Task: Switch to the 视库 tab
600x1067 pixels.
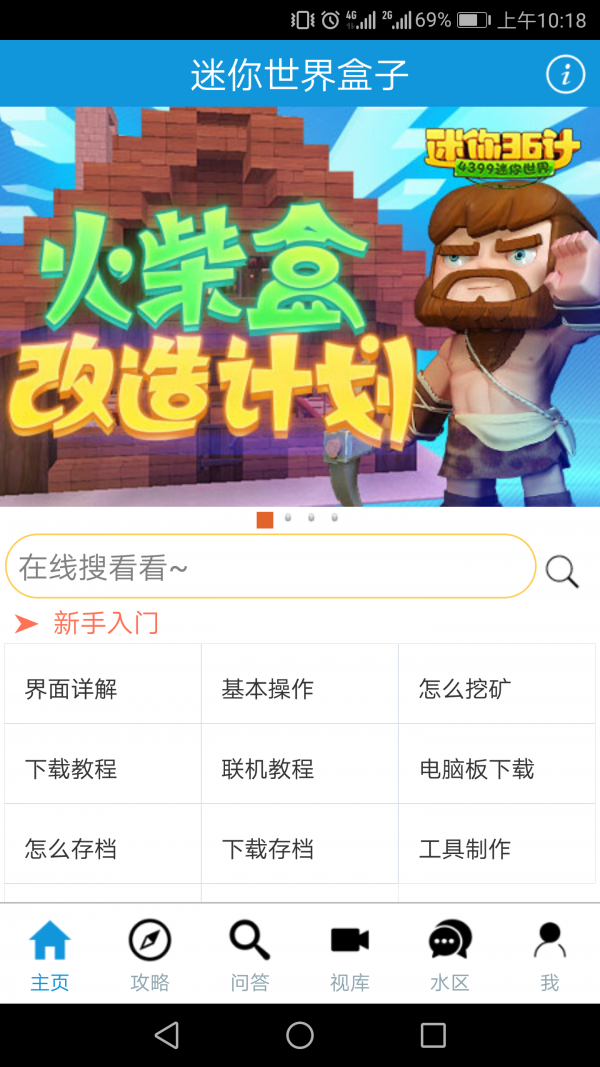Action: (350, 955)
